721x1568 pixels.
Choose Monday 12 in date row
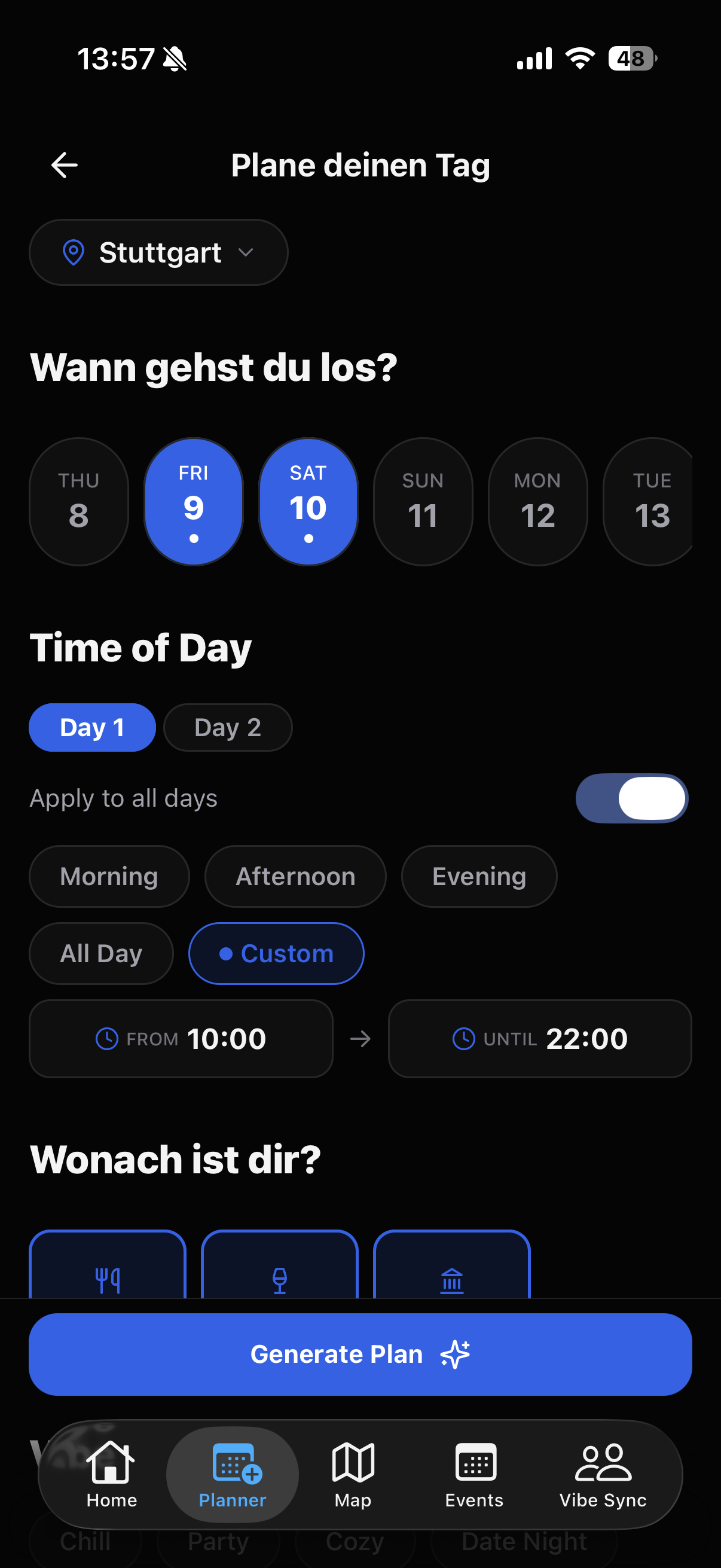537,501
